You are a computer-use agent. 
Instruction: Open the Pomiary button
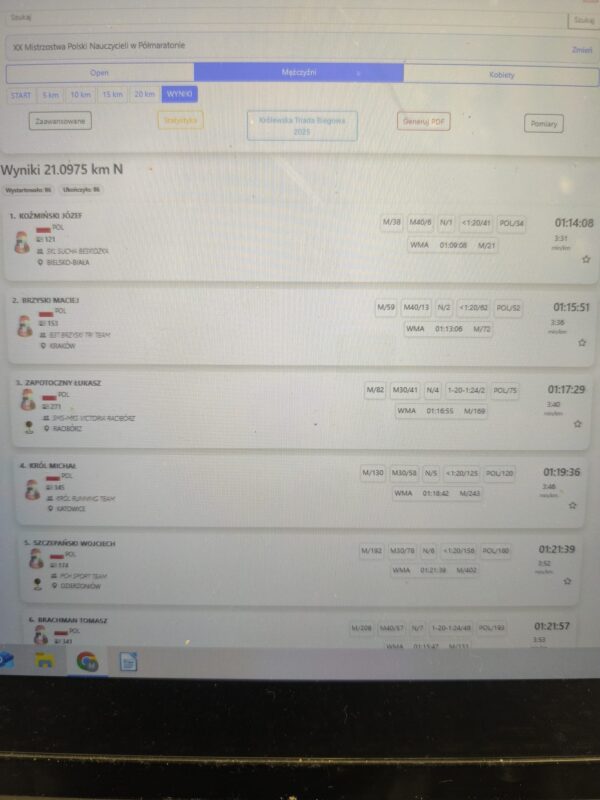(543, 124)
